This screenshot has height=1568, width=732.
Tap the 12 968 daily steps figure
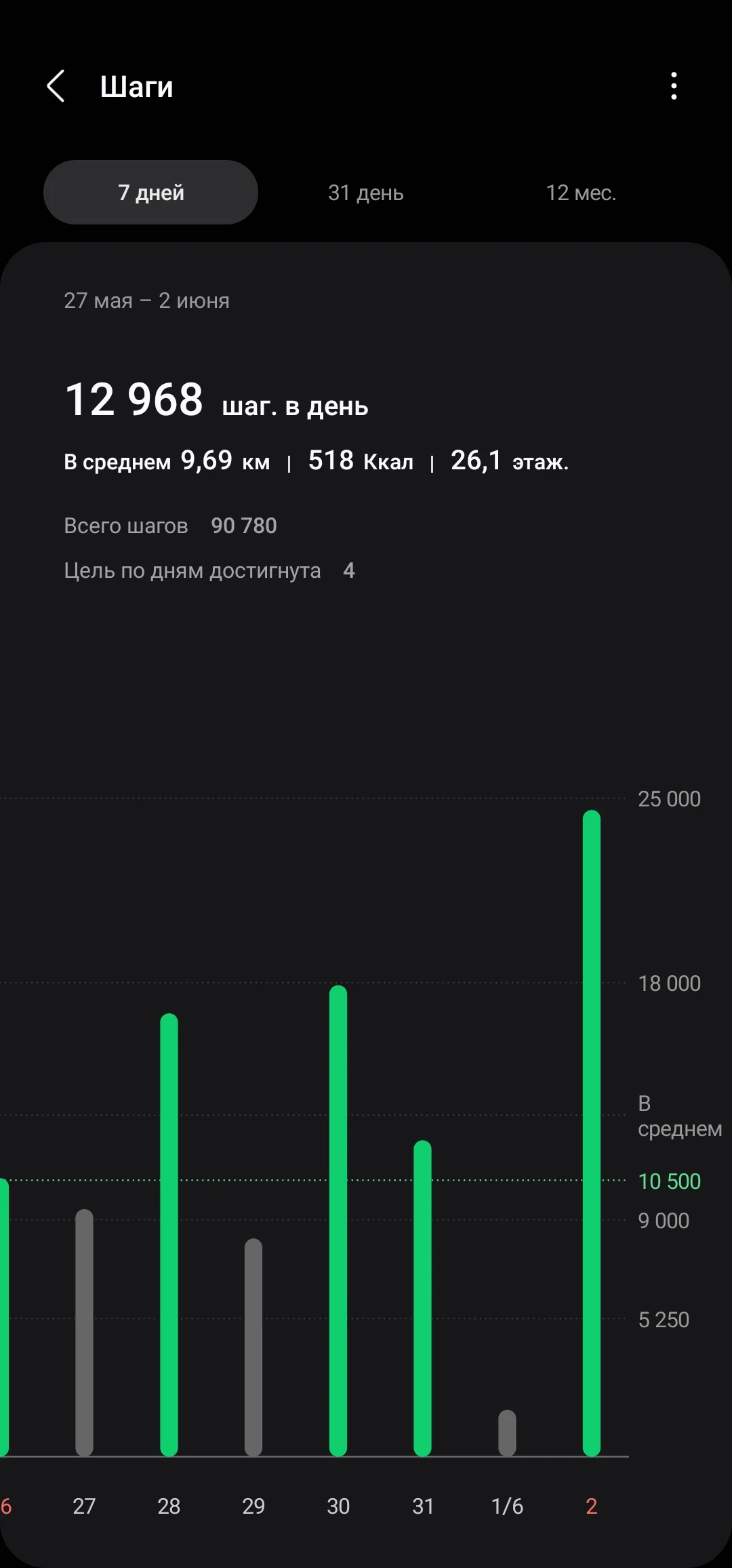[134, 400]
